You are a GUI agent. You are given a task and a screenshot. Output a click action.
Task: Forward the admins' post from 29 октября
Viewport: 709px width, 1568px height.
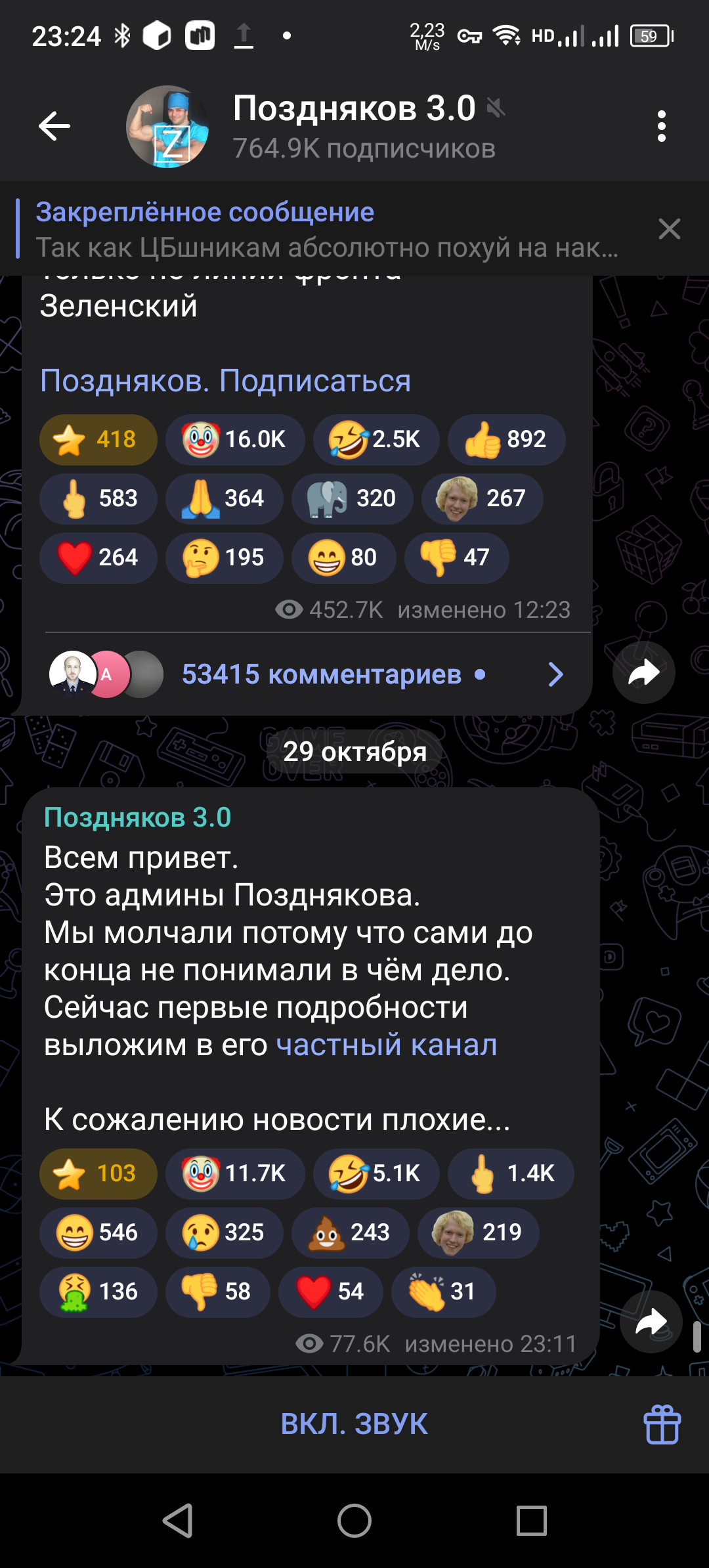point(651,1322)
